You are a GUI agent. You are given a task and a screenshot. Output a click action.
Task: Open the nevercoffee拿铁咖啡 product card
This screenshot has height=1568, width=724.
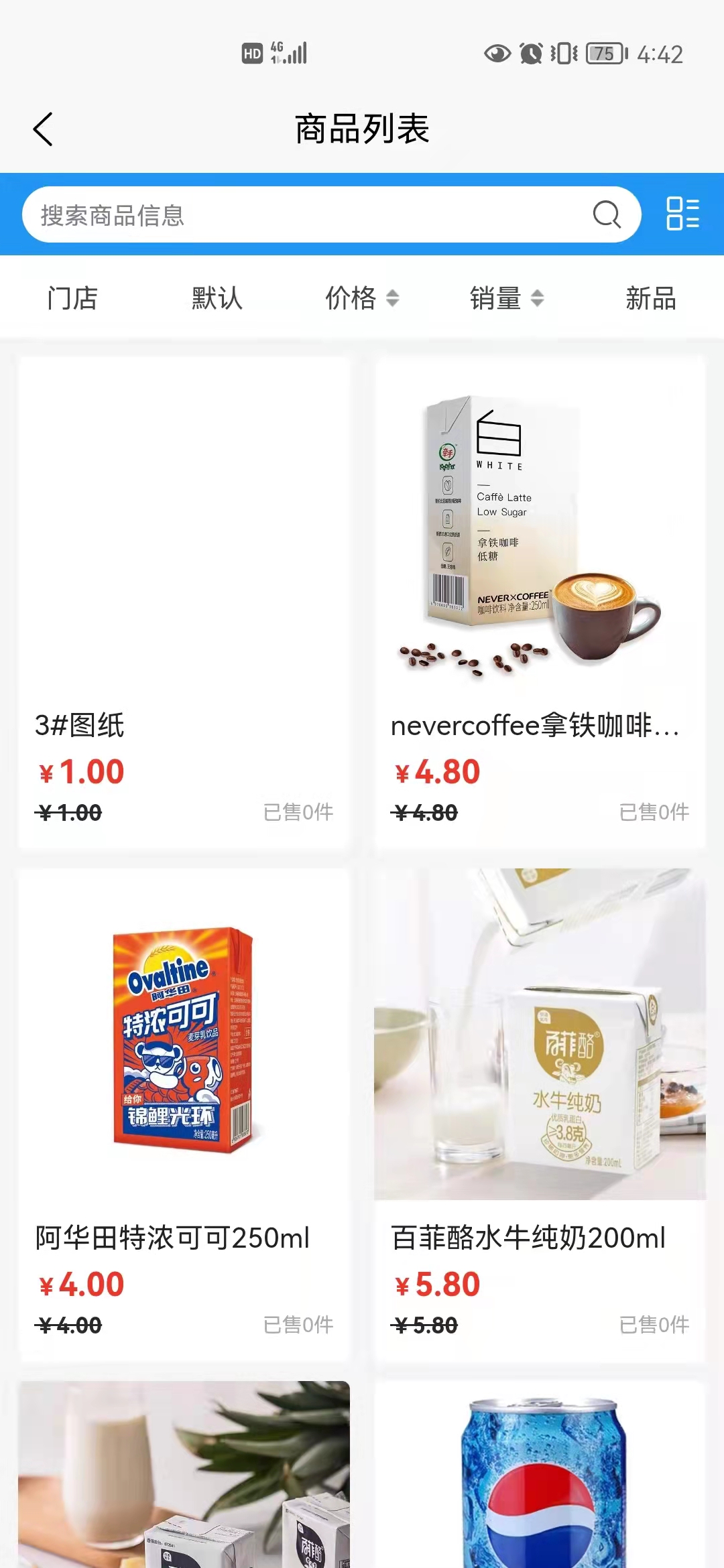click(x=540, y=603)
